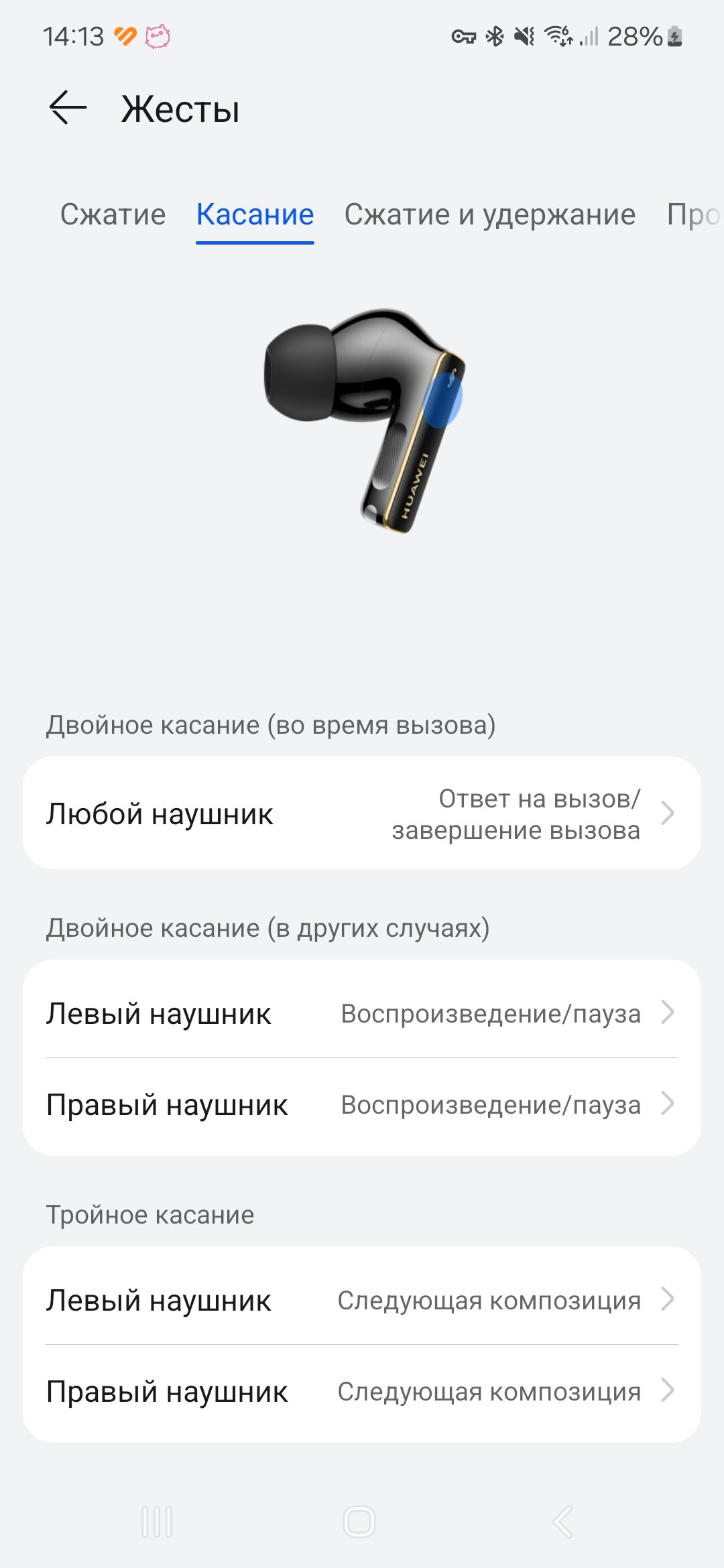Switch to the Сжатие tab

(113, 215)
